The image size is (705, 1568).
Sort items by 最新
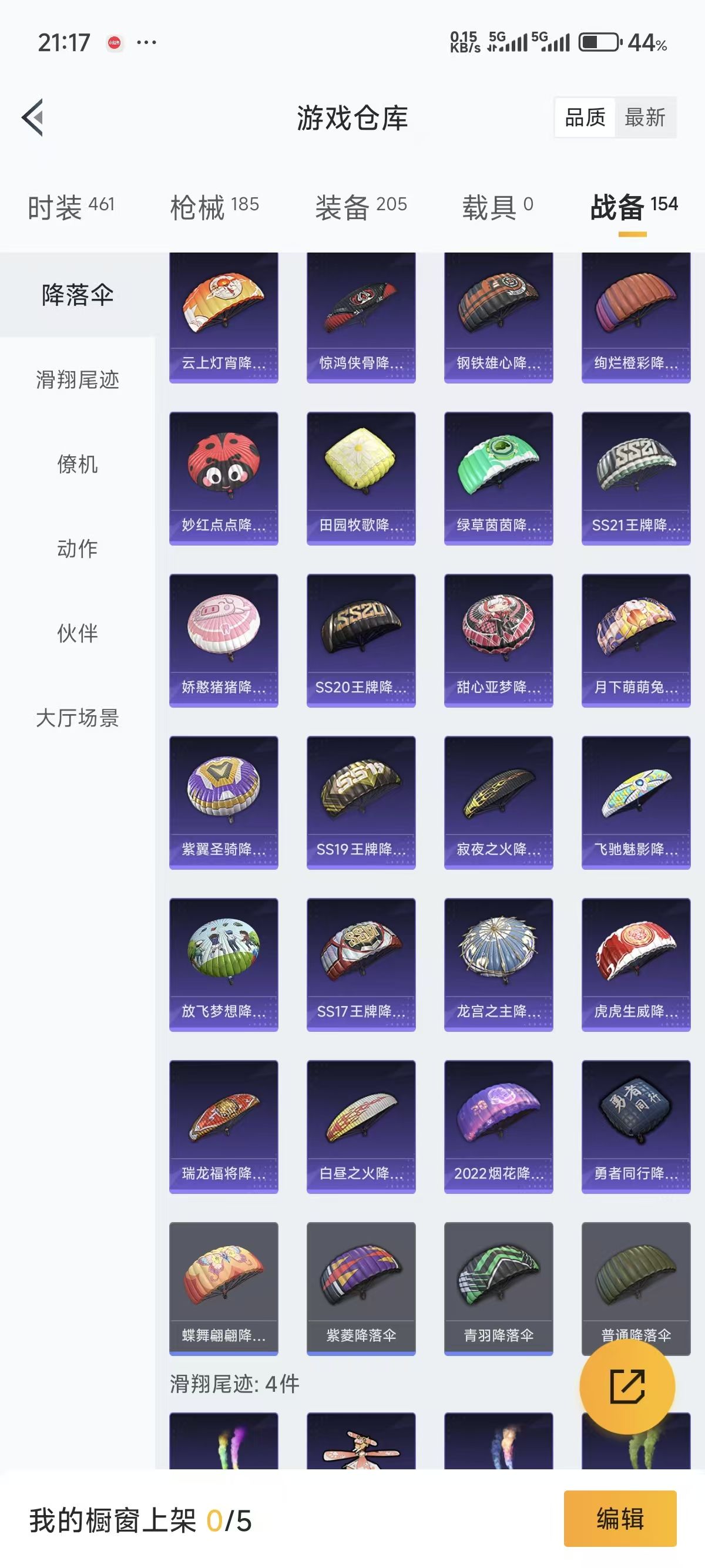click(644, 117)
